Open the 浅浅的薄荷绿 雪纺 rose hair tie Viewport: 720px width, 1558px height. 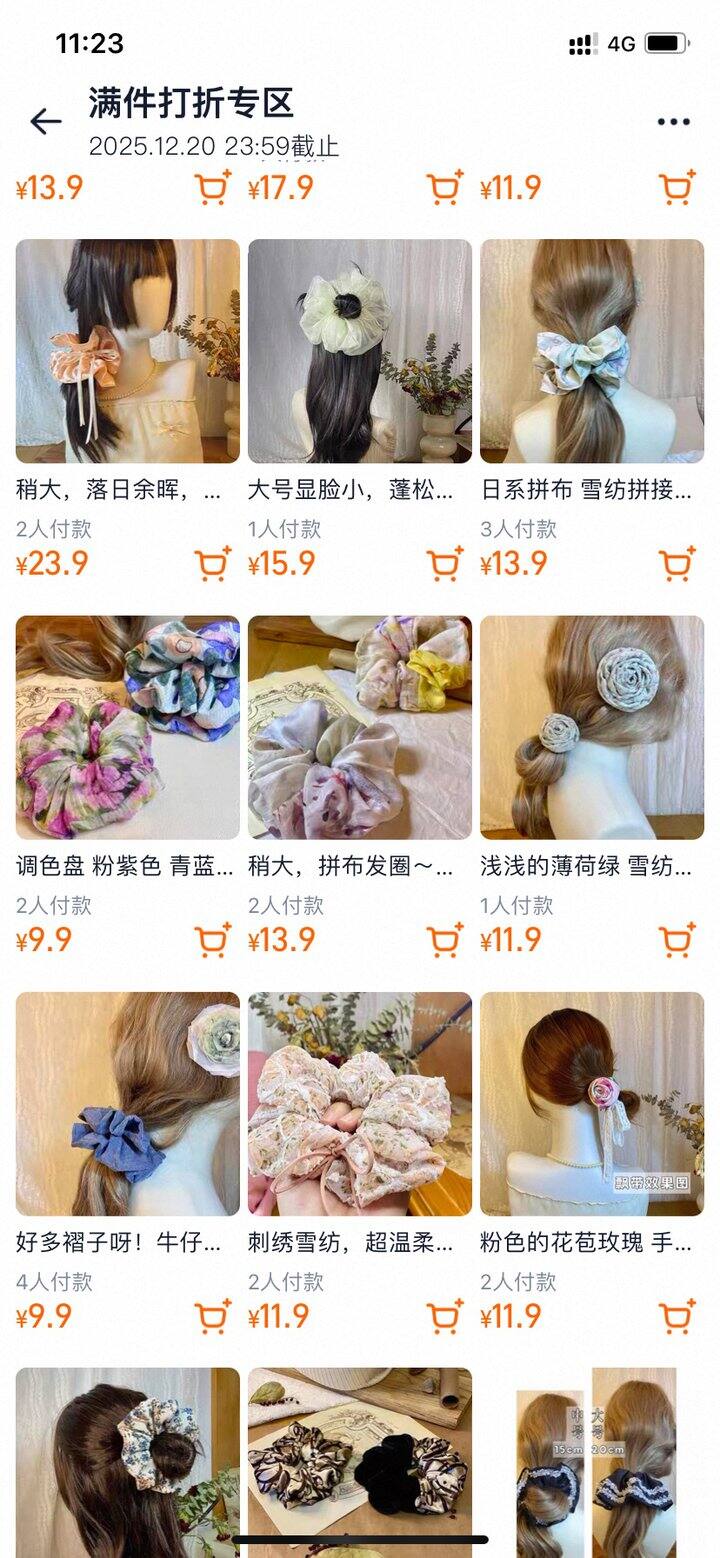tap(591, 727)
